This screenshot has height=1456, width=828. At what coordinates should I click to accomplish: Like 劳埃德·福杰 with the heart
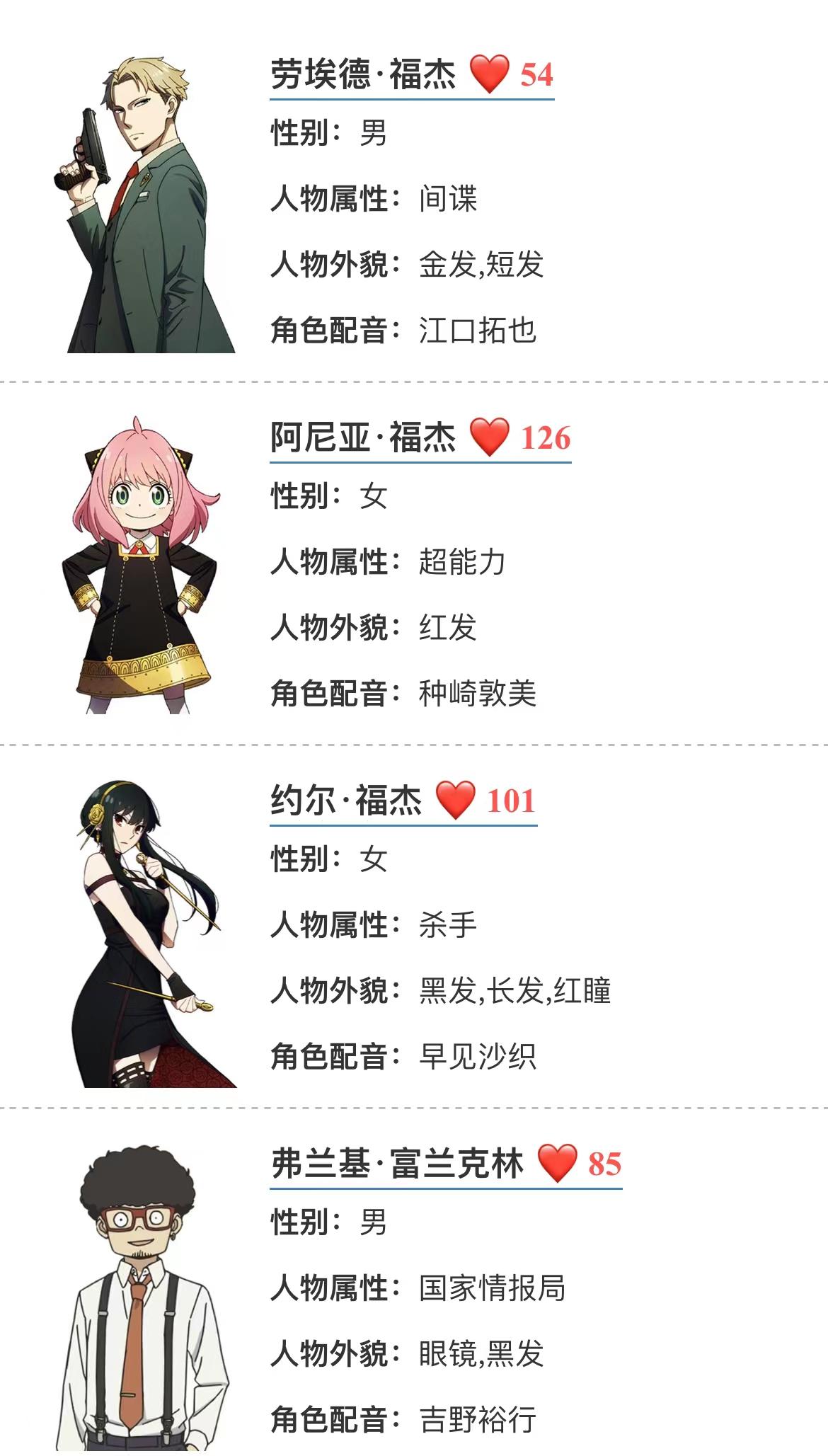click(490, 74)
